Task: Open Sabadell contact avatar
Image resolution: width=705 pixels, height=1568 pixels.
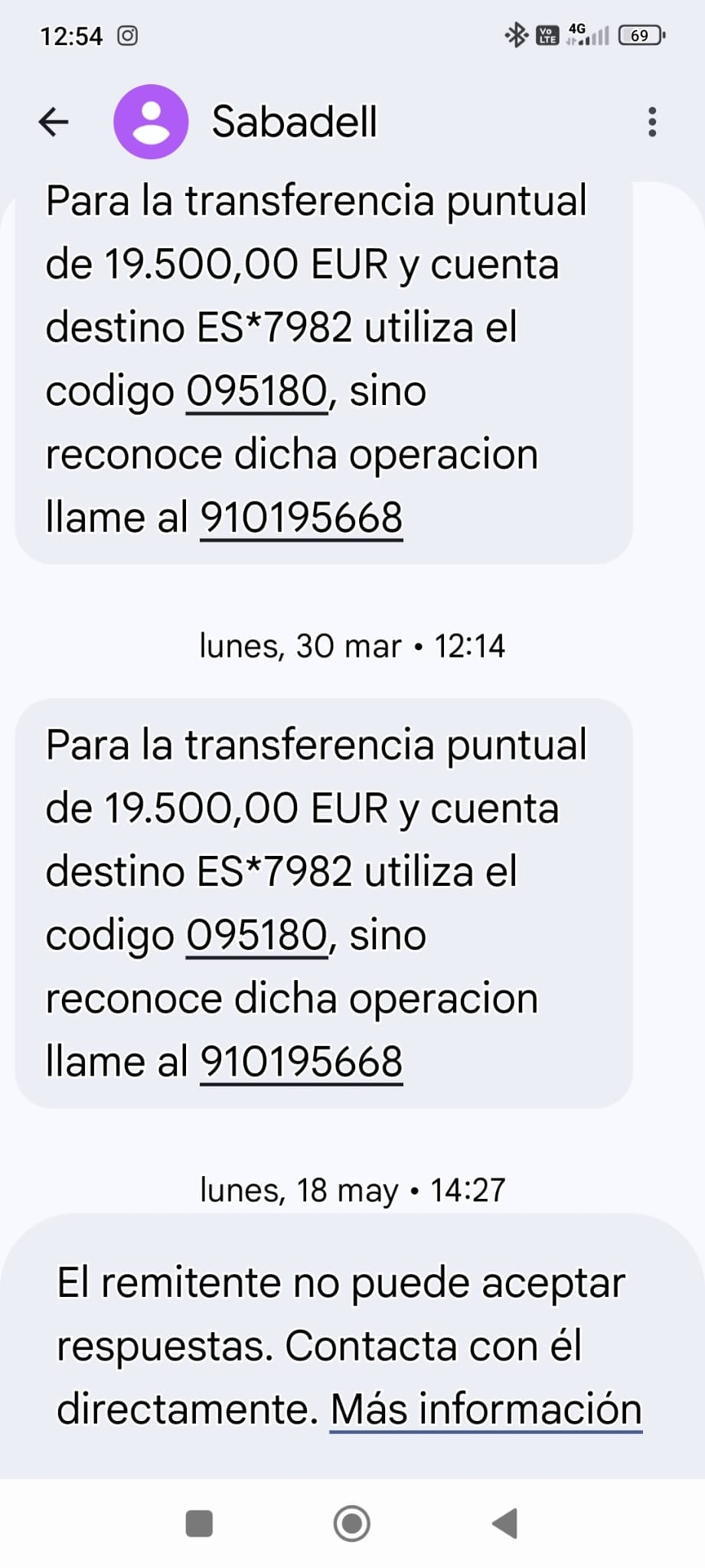Action: click(151, 122)
